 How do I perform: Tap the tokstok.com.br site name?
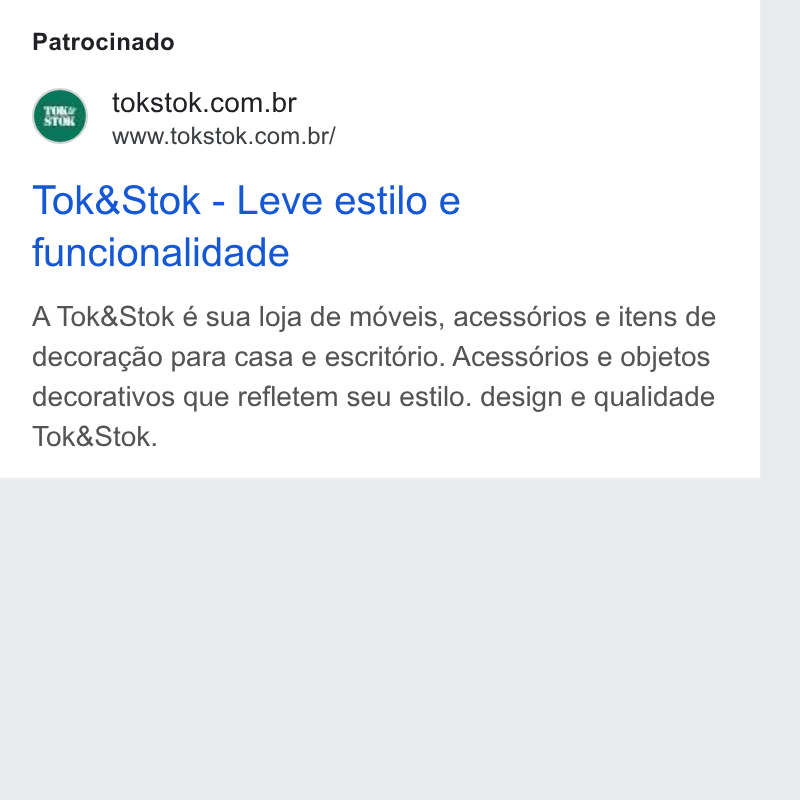(x=204, y=103)
